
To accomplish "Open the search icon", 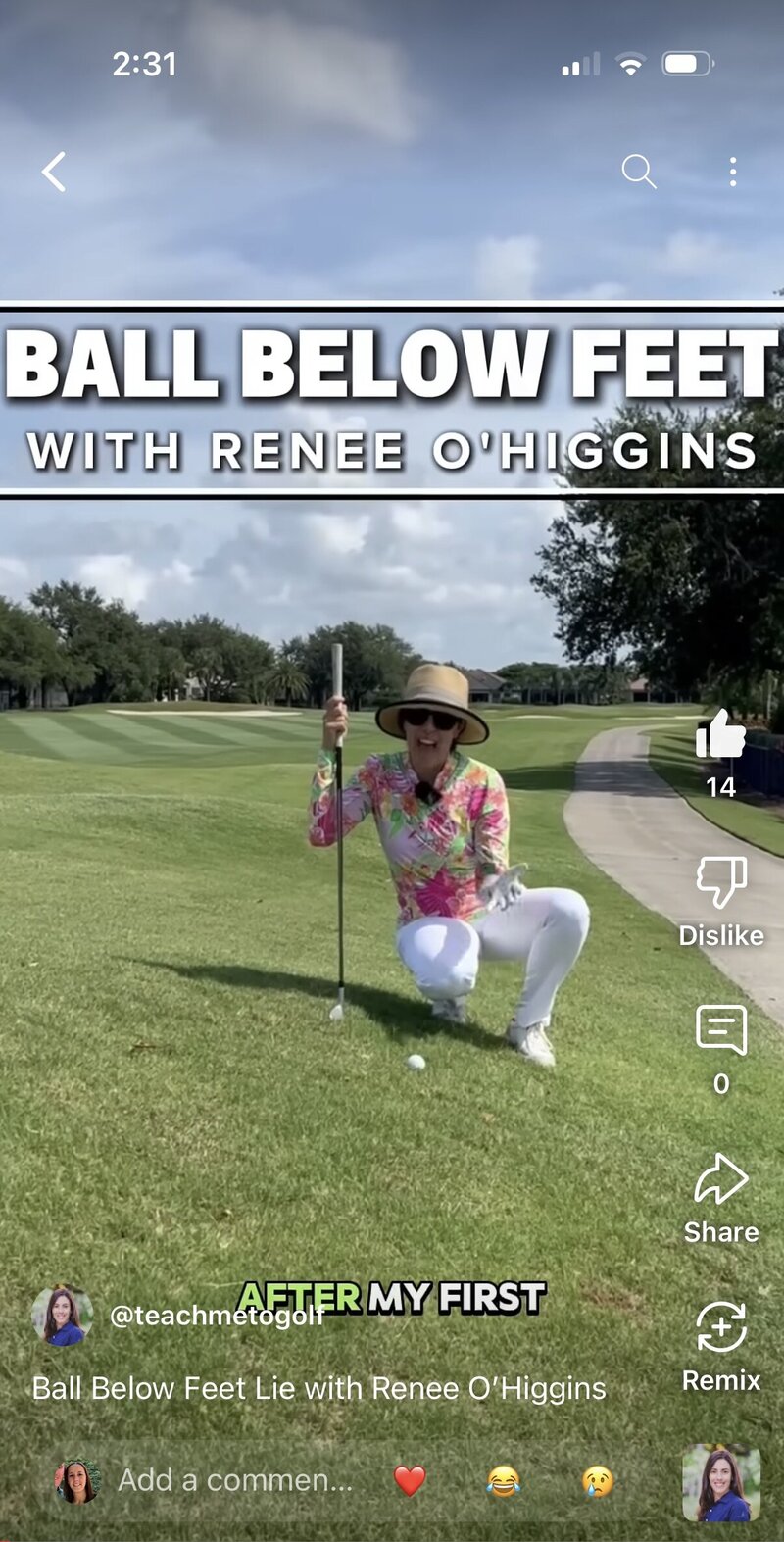I will click(x=638, y=172).
